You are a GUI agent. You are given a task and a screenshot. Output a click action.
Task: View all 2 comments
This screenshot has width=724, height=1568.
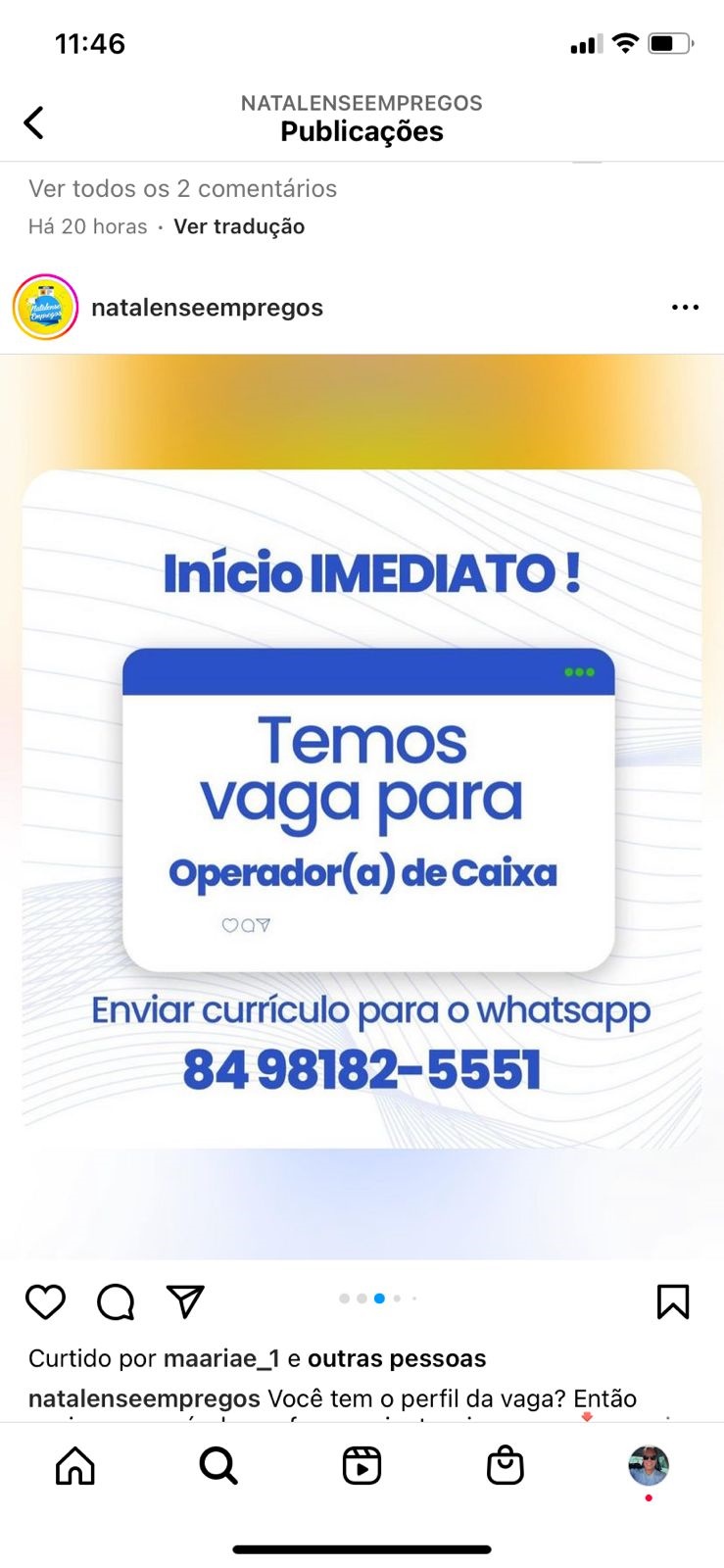[x=182, y=188]
